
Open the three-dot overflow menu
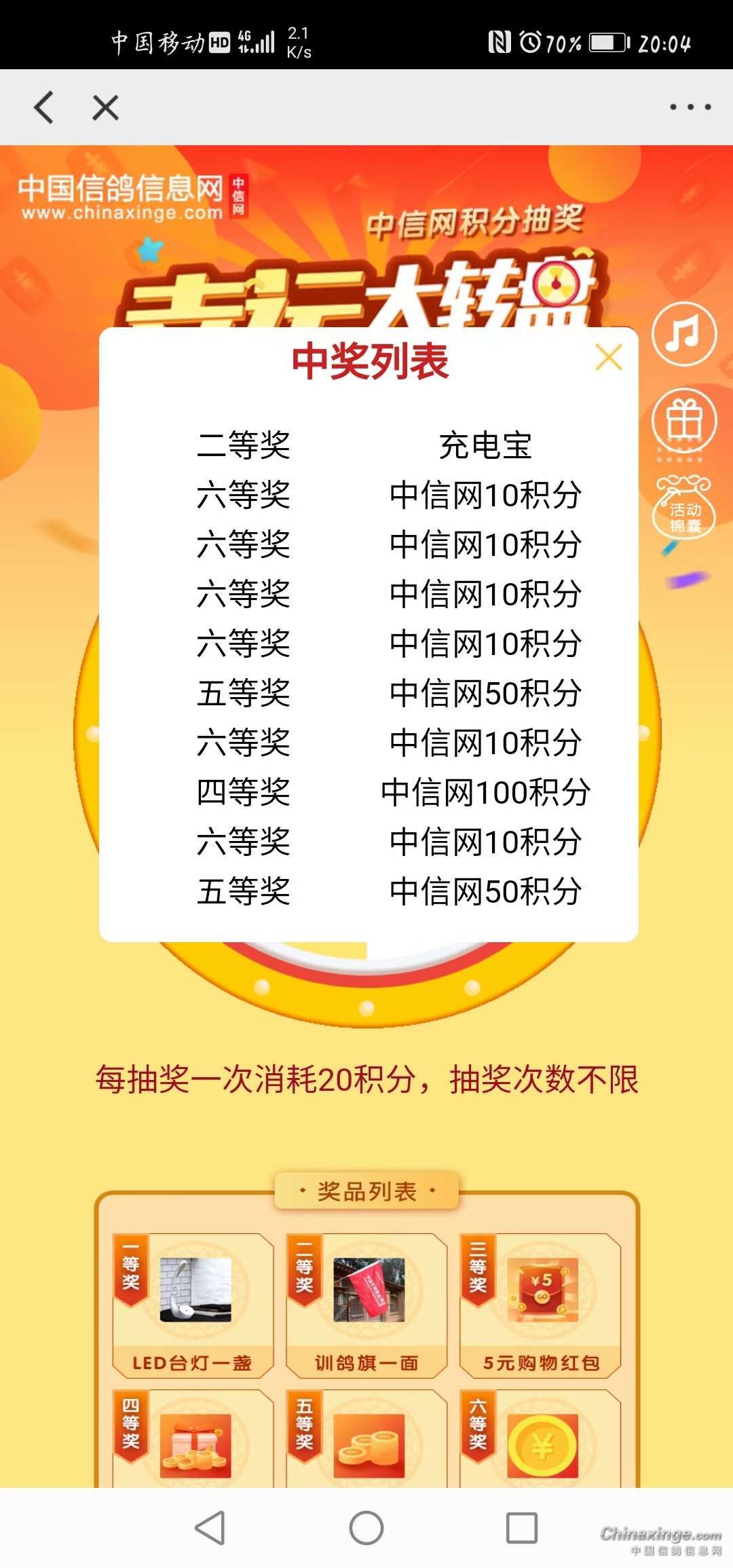(690, 107)
